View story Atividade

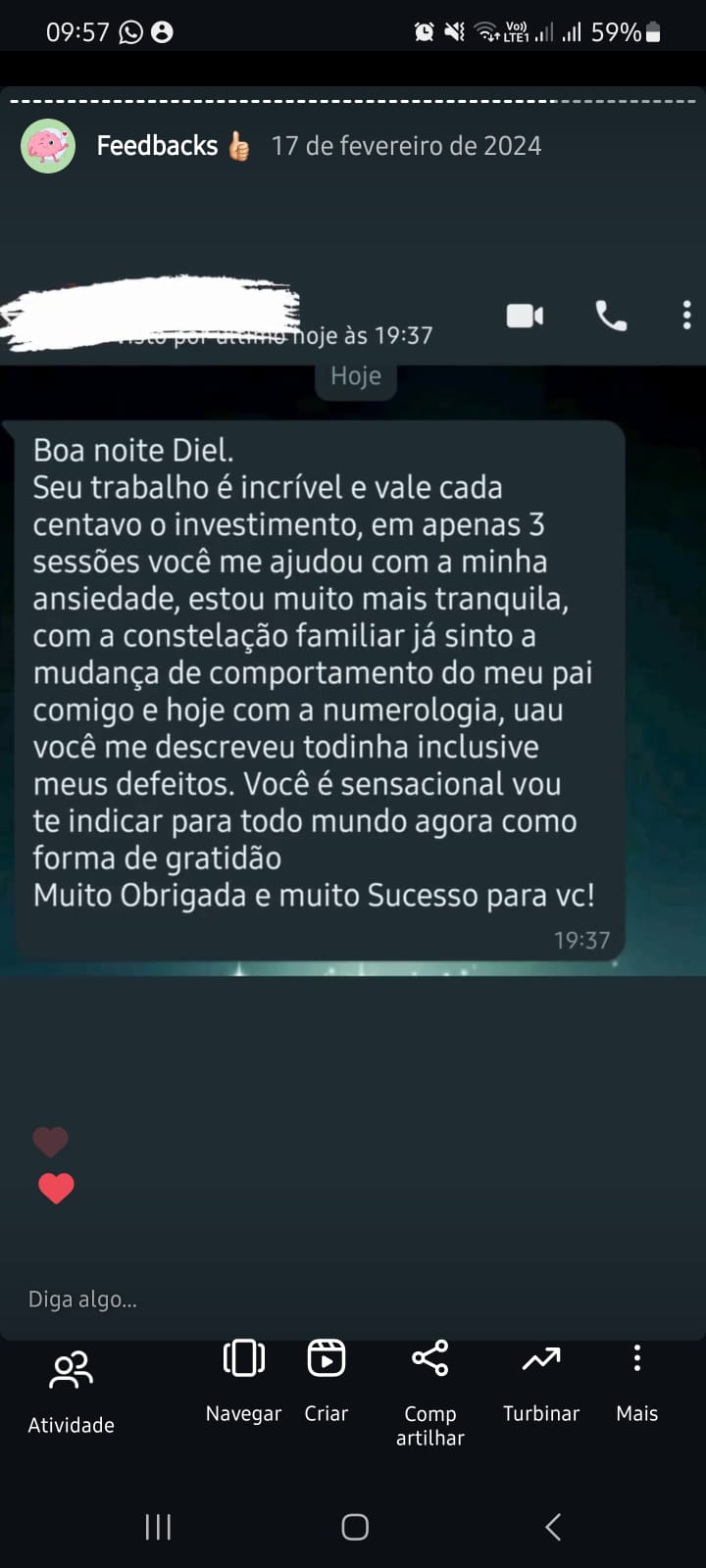tap(71, 1388)
